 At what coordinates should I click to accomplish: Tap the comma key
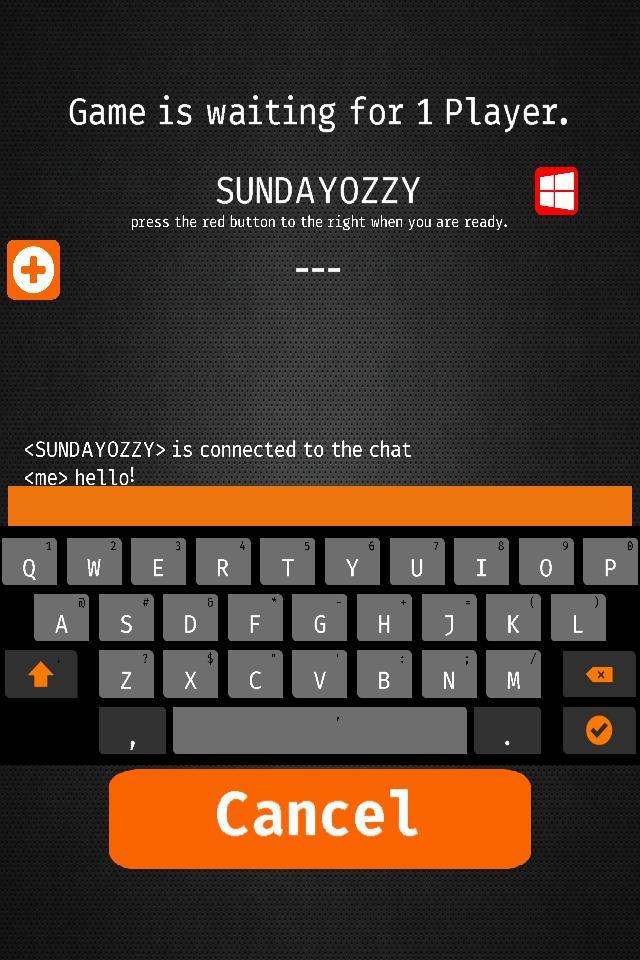(132, 731)
